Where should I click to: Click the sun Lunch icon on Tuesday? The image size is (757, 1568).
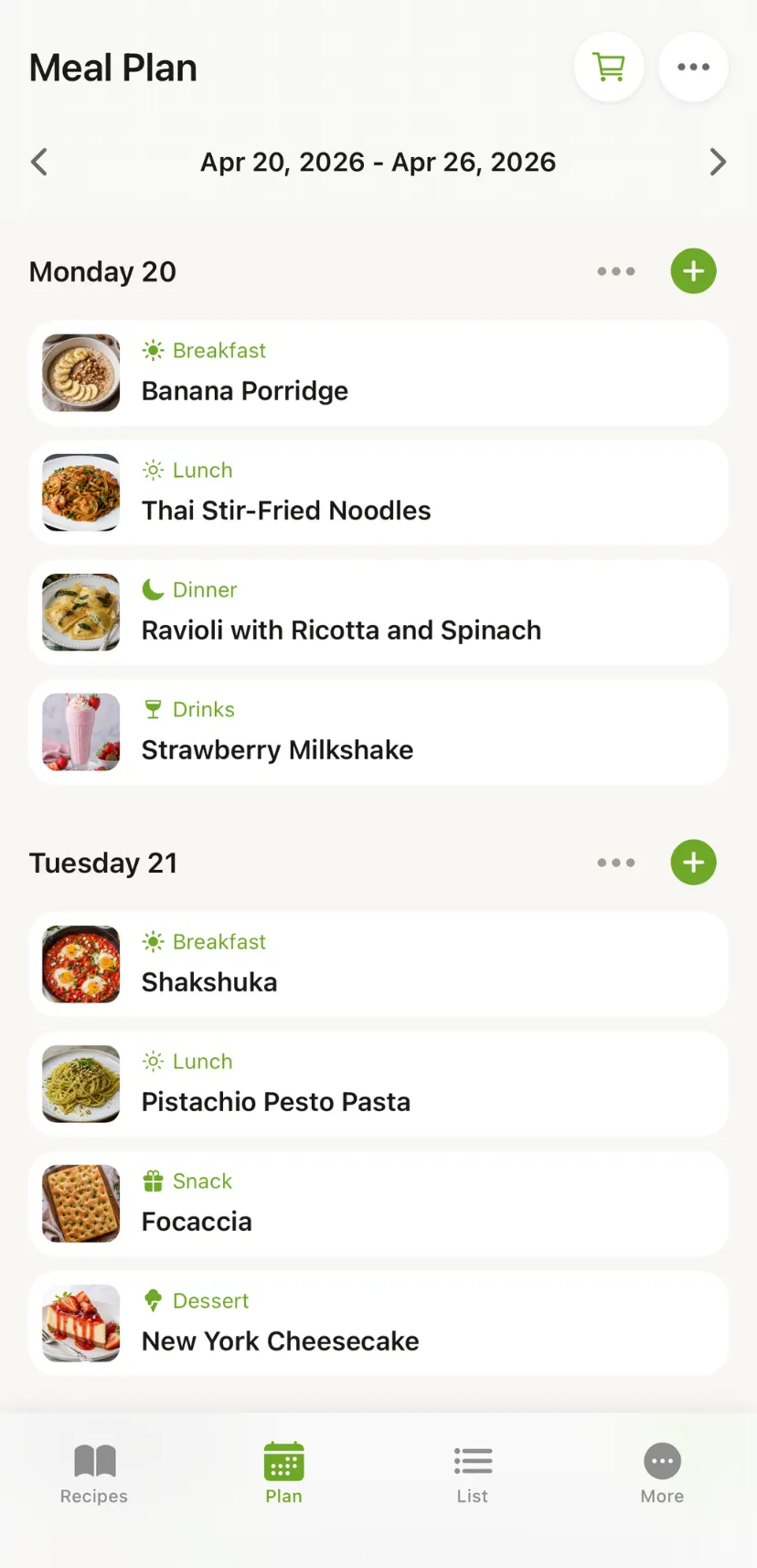pos(152,1061)
